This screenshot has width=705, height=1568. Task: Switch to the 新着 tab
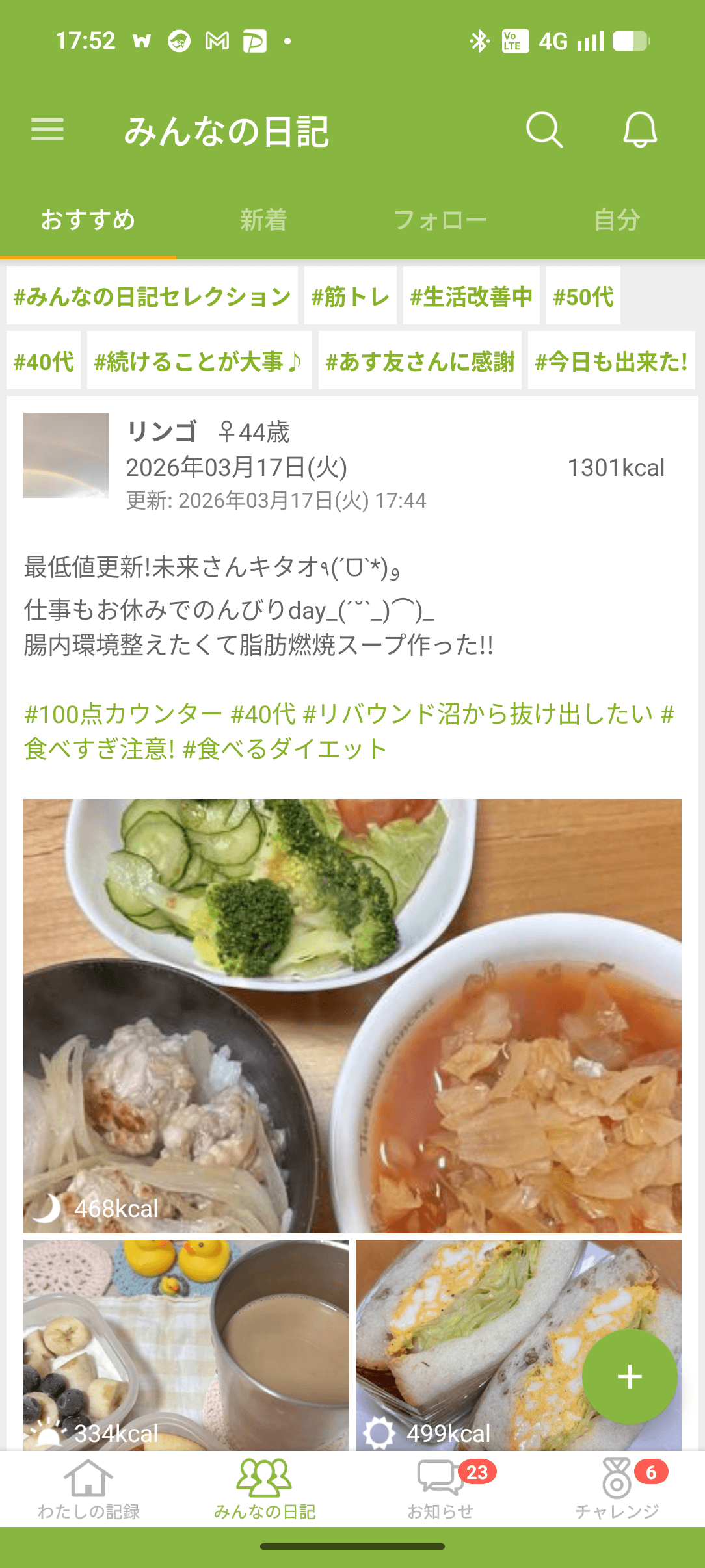pyautogui.click(x=263, y=220)
